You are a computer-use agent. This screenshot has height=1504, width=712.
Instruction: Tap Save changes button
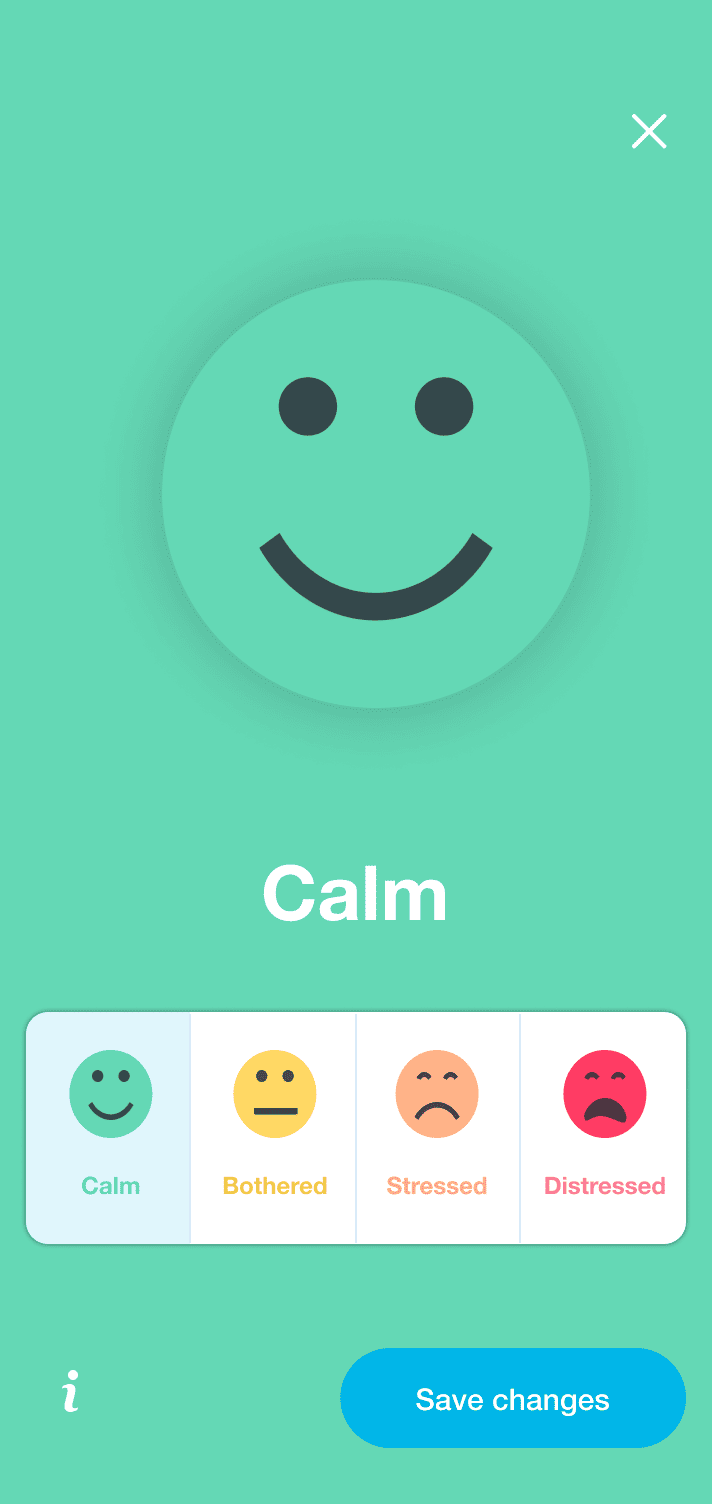512,1398
